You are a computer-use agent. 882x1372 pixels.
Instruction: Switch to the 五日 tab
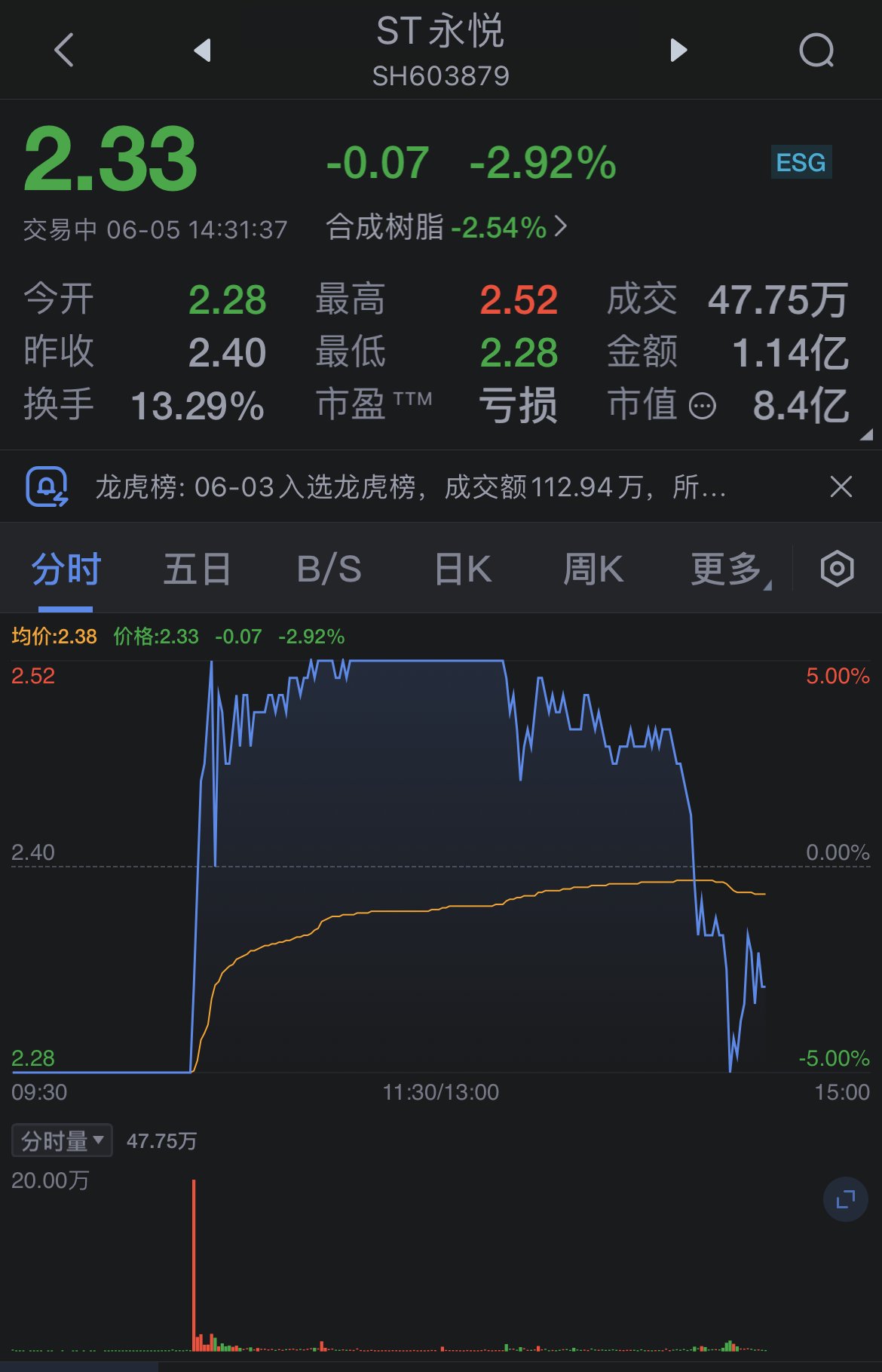[x=197, y=570]
